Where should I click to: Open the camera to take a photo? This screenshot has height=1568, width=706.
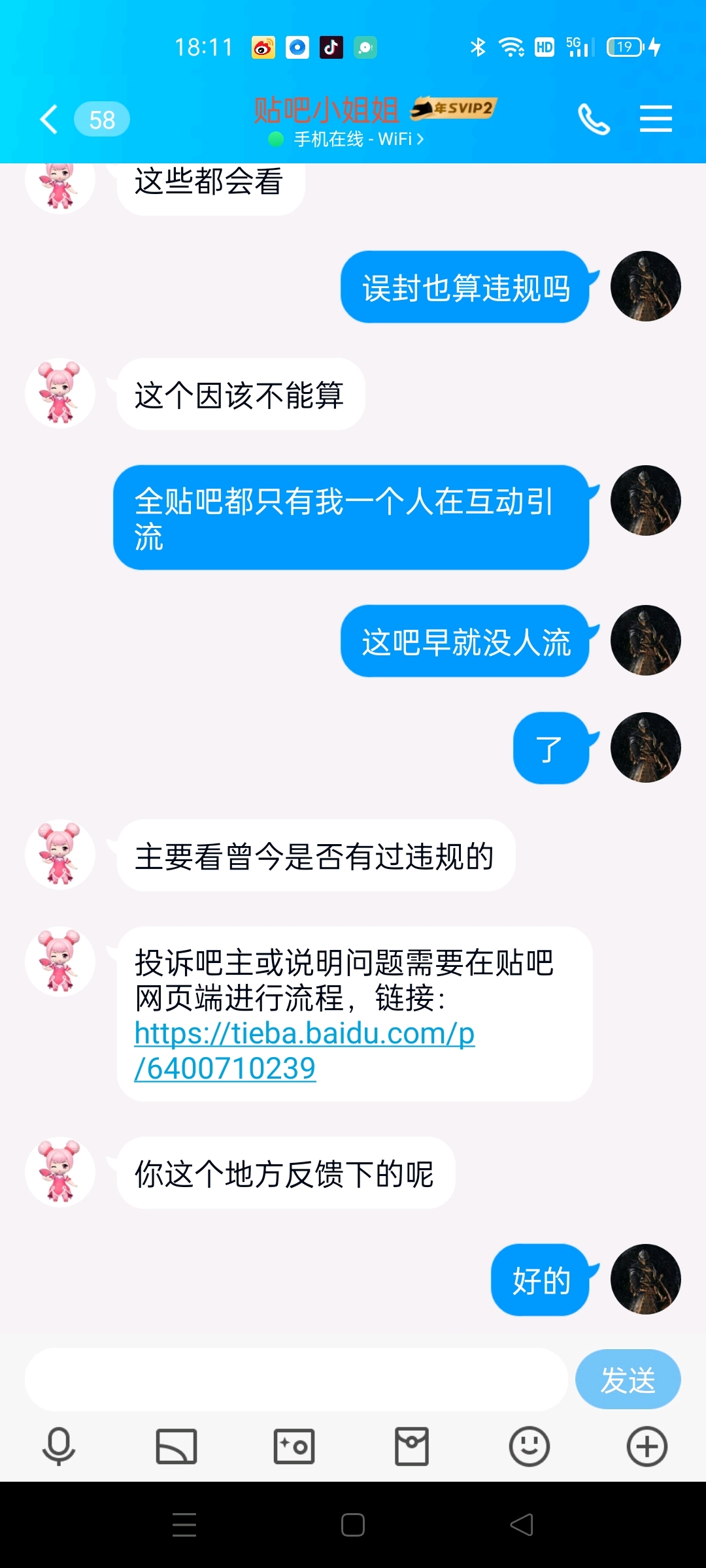pos(294,1446)
